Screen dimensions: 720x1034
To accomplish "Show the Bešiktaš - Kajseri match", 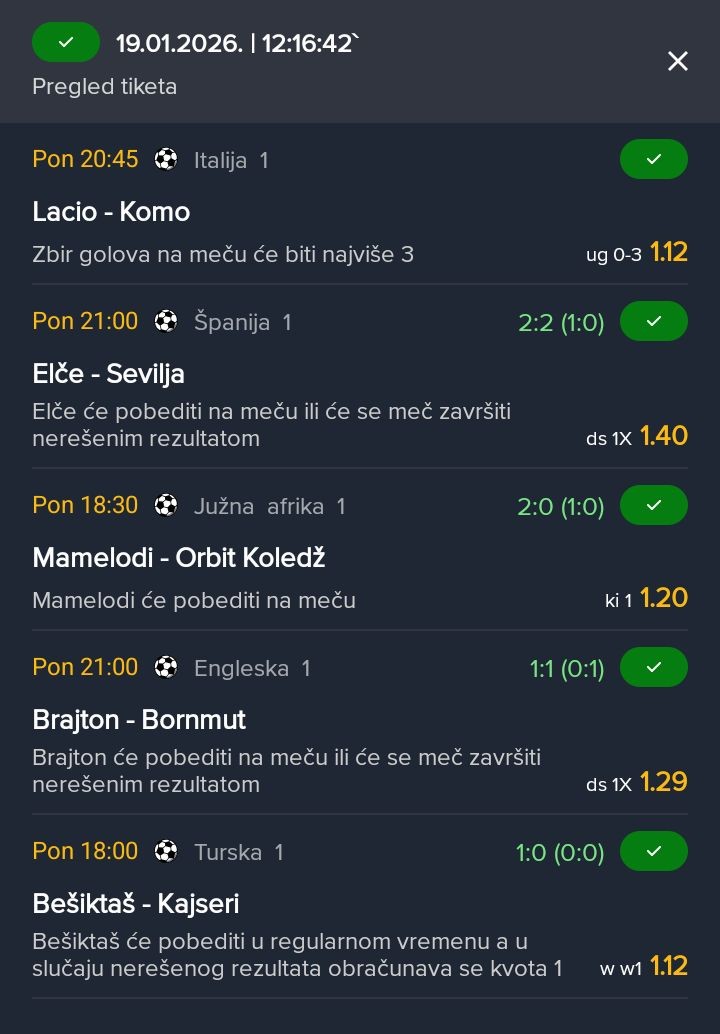I will [x=136, y=904].
